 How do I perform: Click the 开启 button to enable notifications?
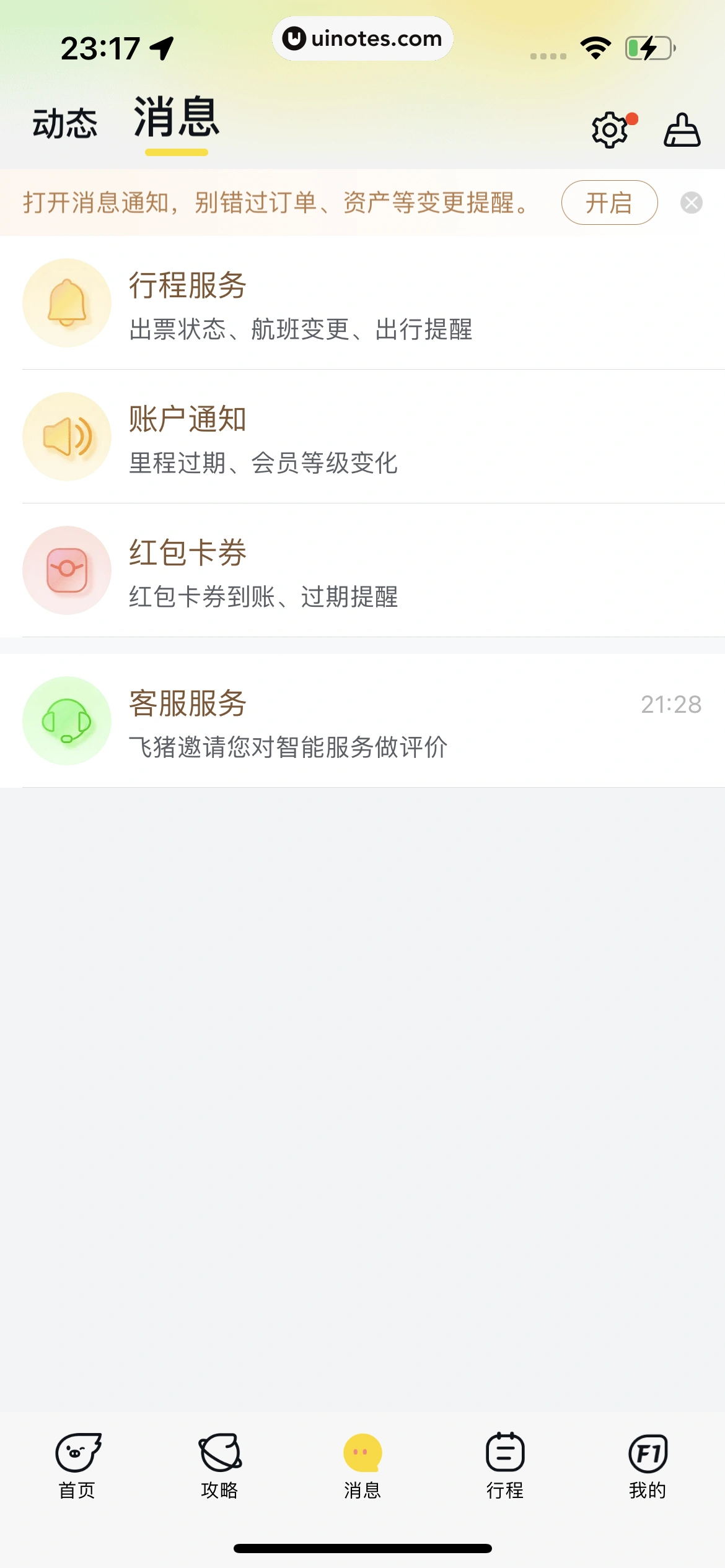(610, 203)
